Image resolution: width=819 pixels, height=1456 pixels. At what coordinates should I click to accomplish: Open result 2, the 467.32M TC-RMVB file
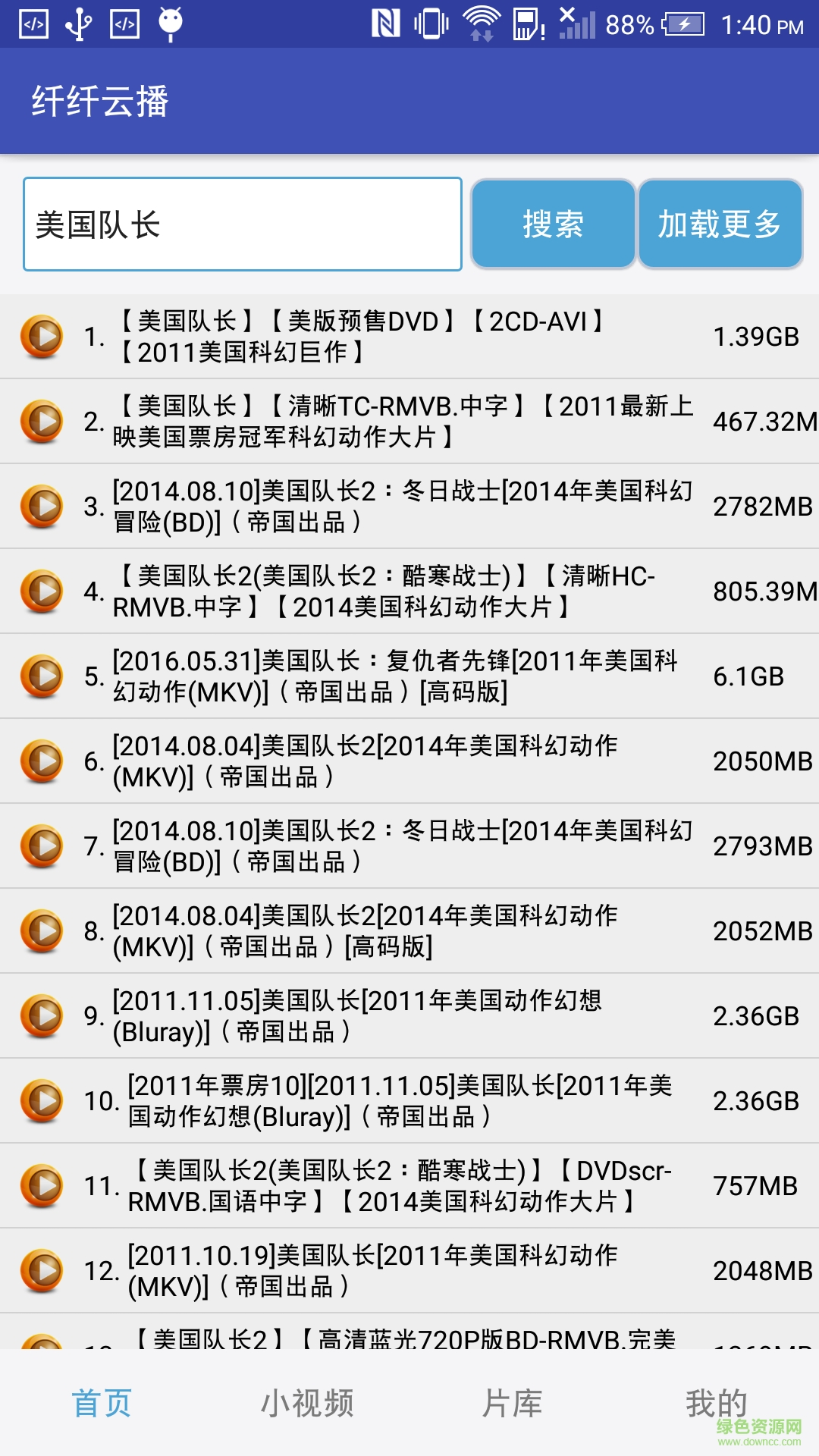(402, 422)
